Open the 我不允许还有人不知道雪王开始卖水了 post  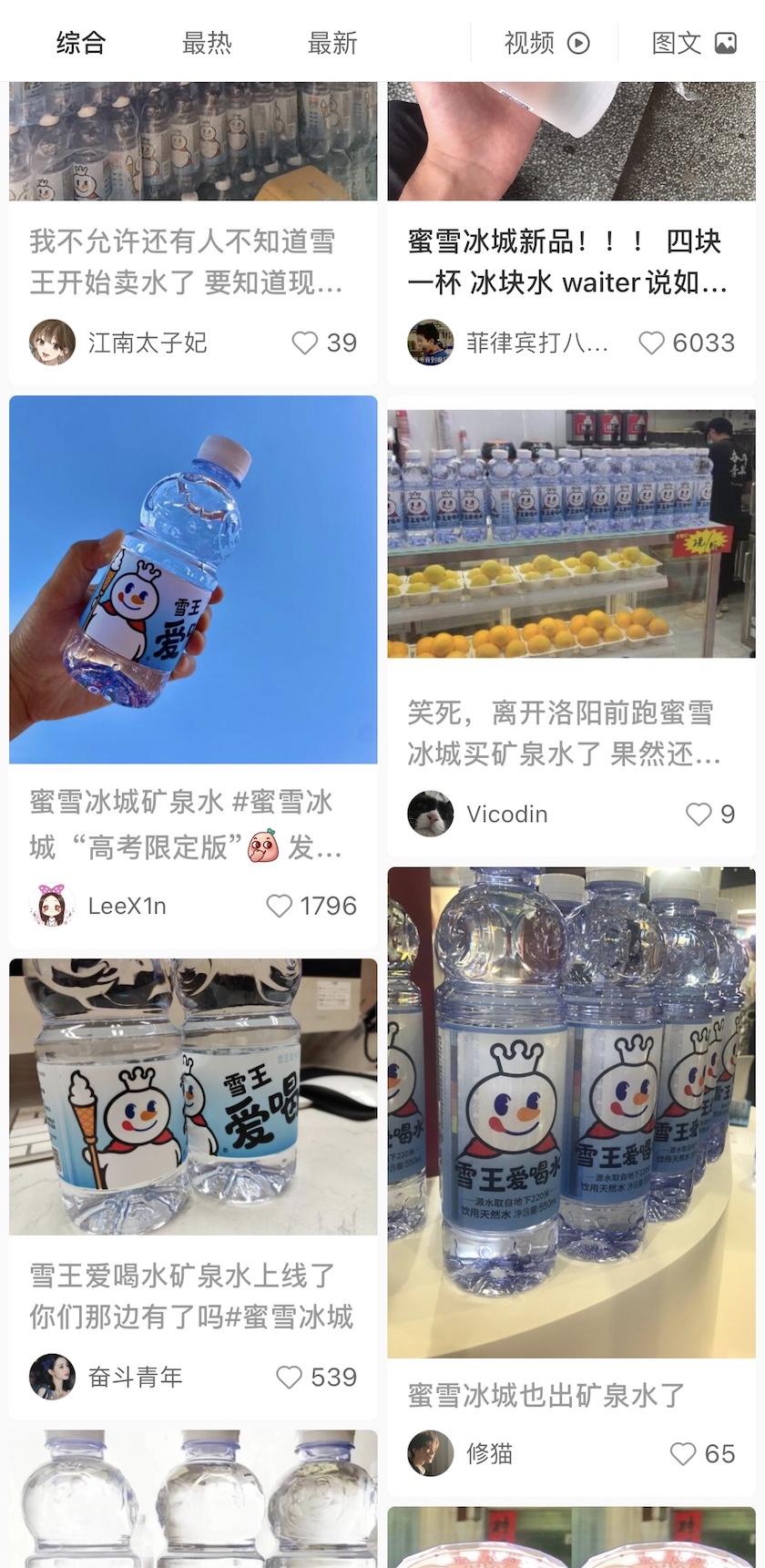[x=182, y=261]
